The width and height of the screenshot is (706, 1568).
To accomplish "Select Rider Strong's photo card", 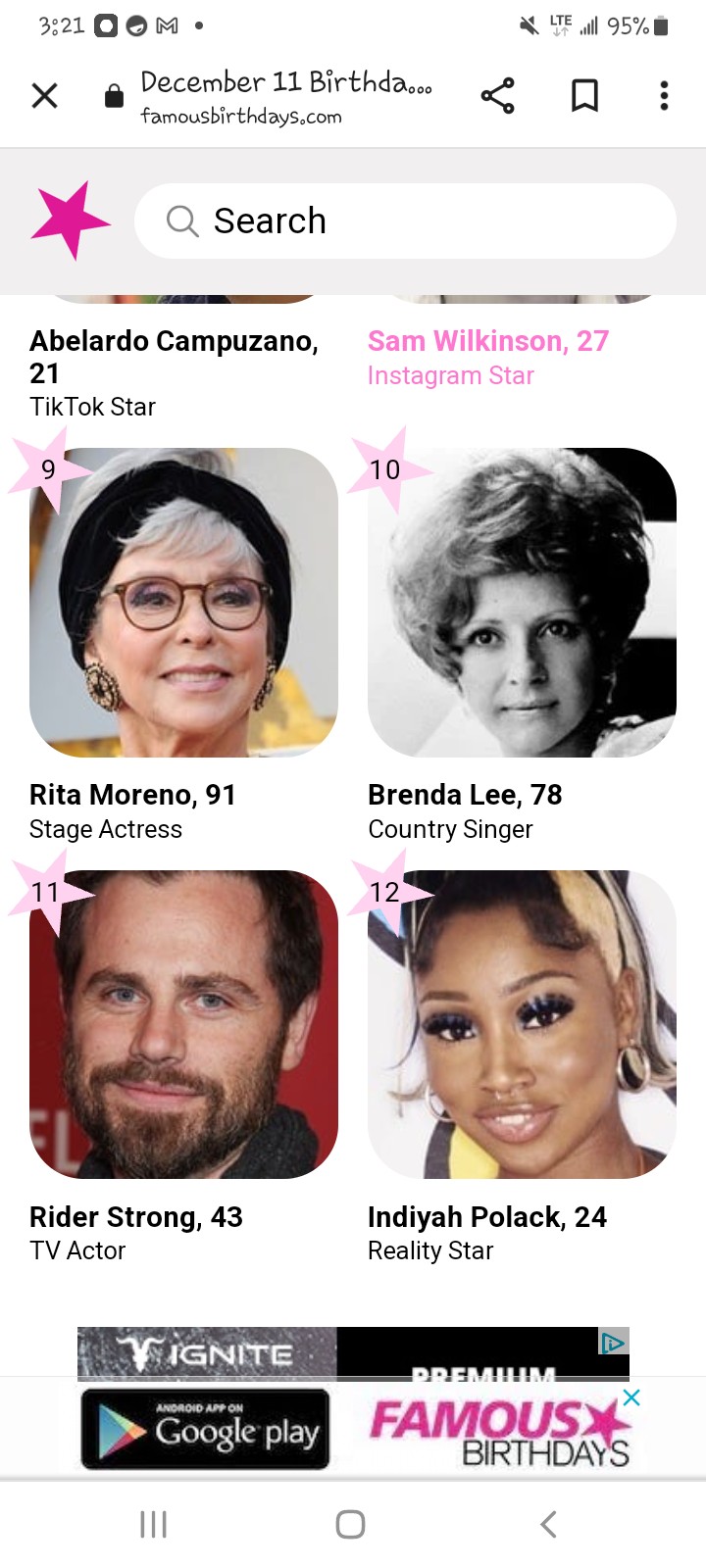I will coord(183,1024).
